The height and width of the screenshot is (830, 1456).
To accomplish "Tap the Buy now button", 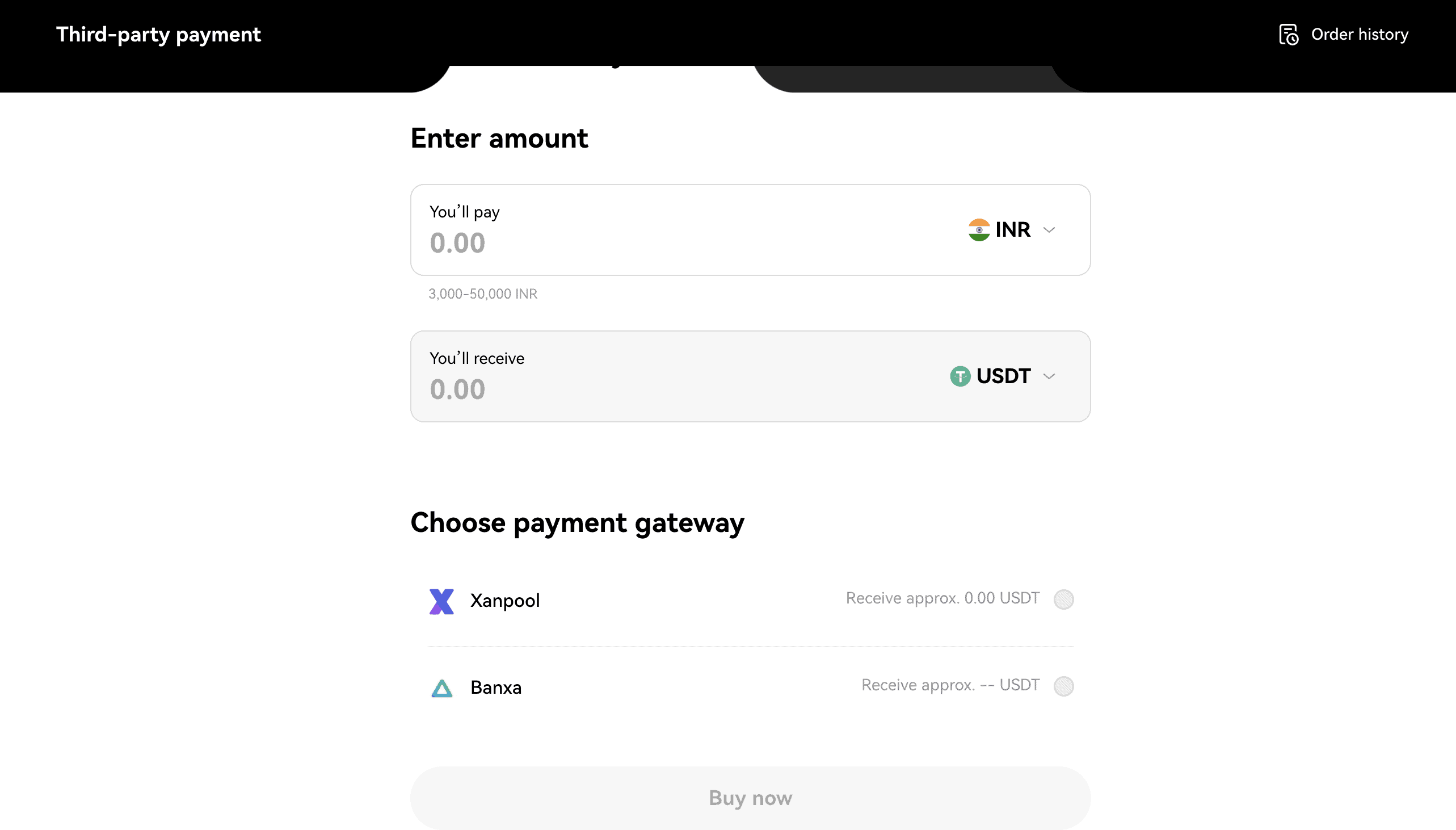I will tap(750, 798).
